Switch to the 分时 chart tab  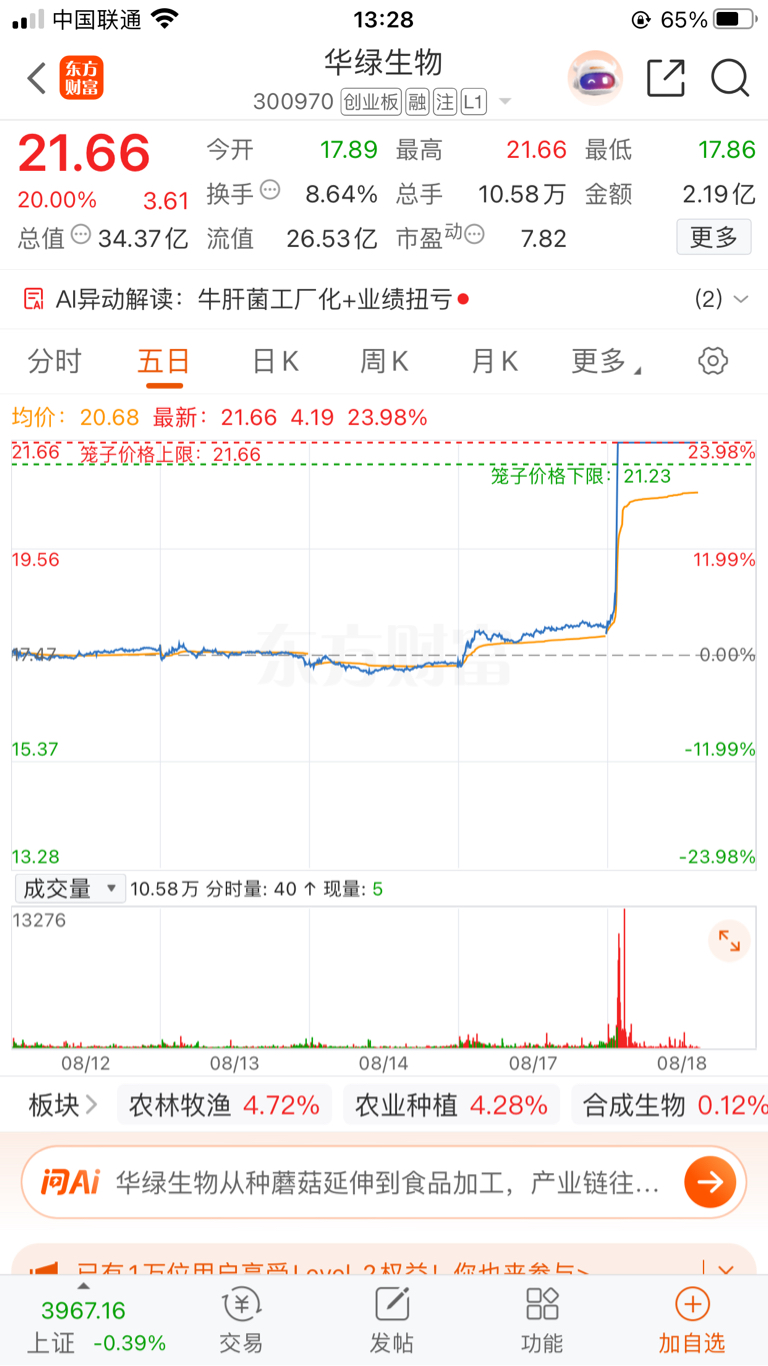click(55, 361)
